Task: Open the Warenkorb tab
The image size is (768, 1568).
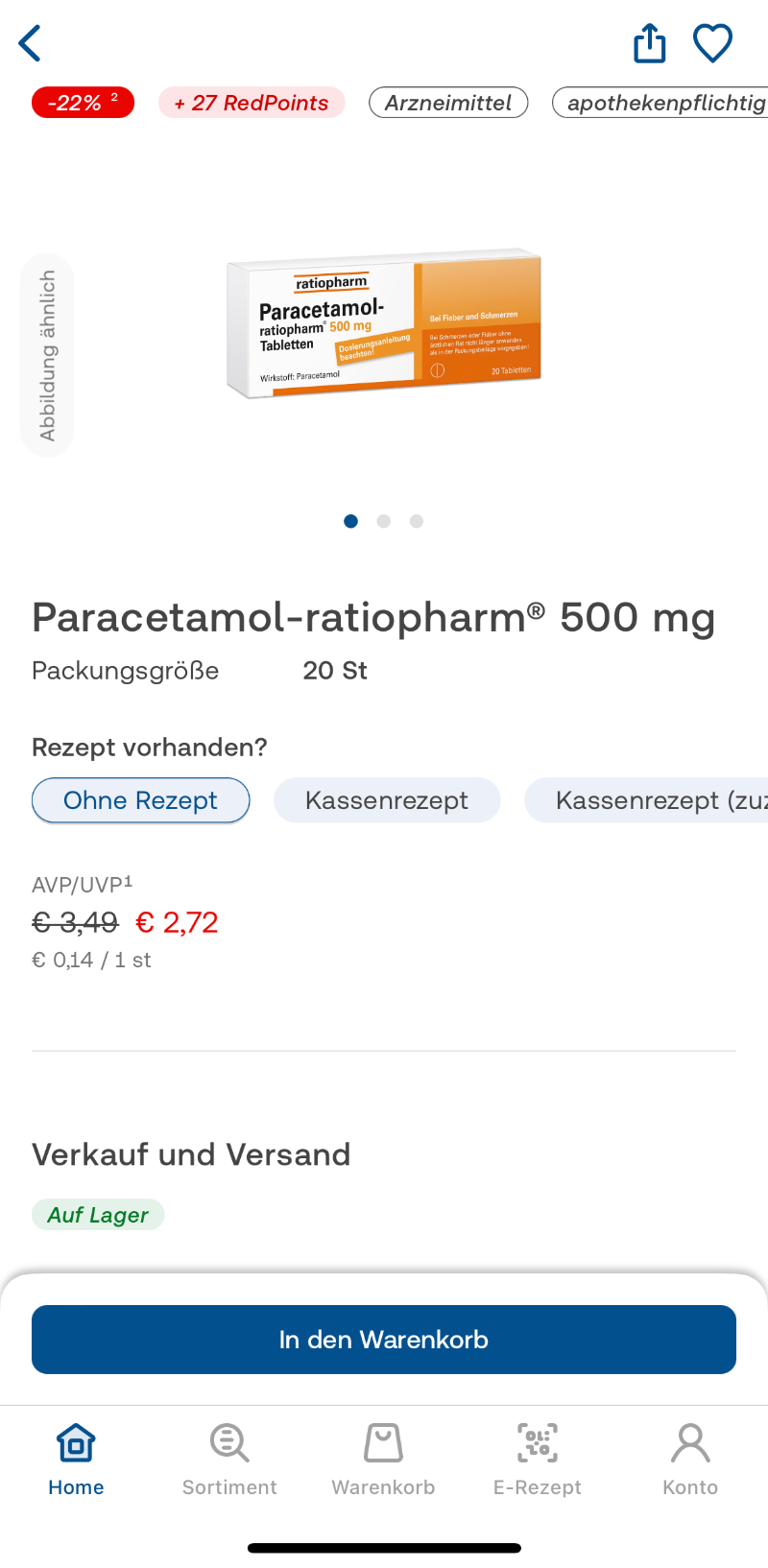Action: click(383, 1460)
